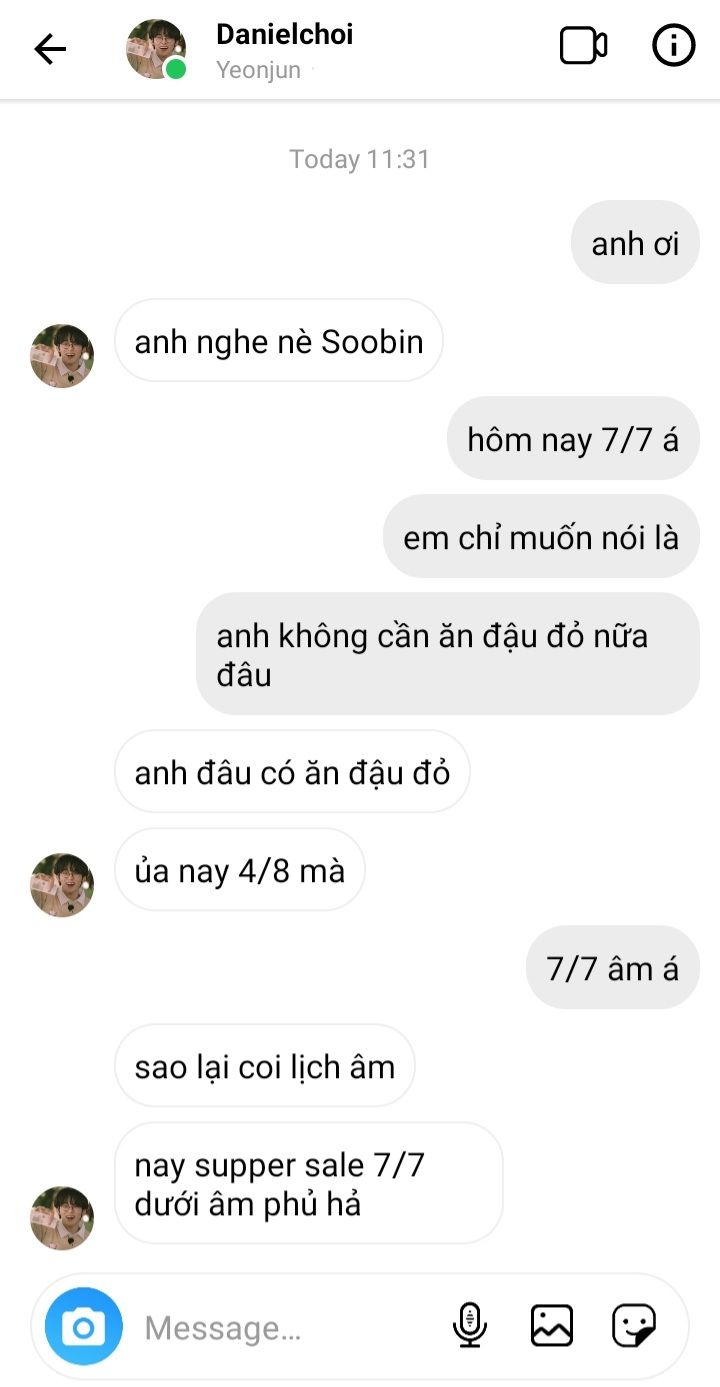Record a voice message with the microphone
This screenshot has height=1387, width=720.
[x=469, y=1326]
